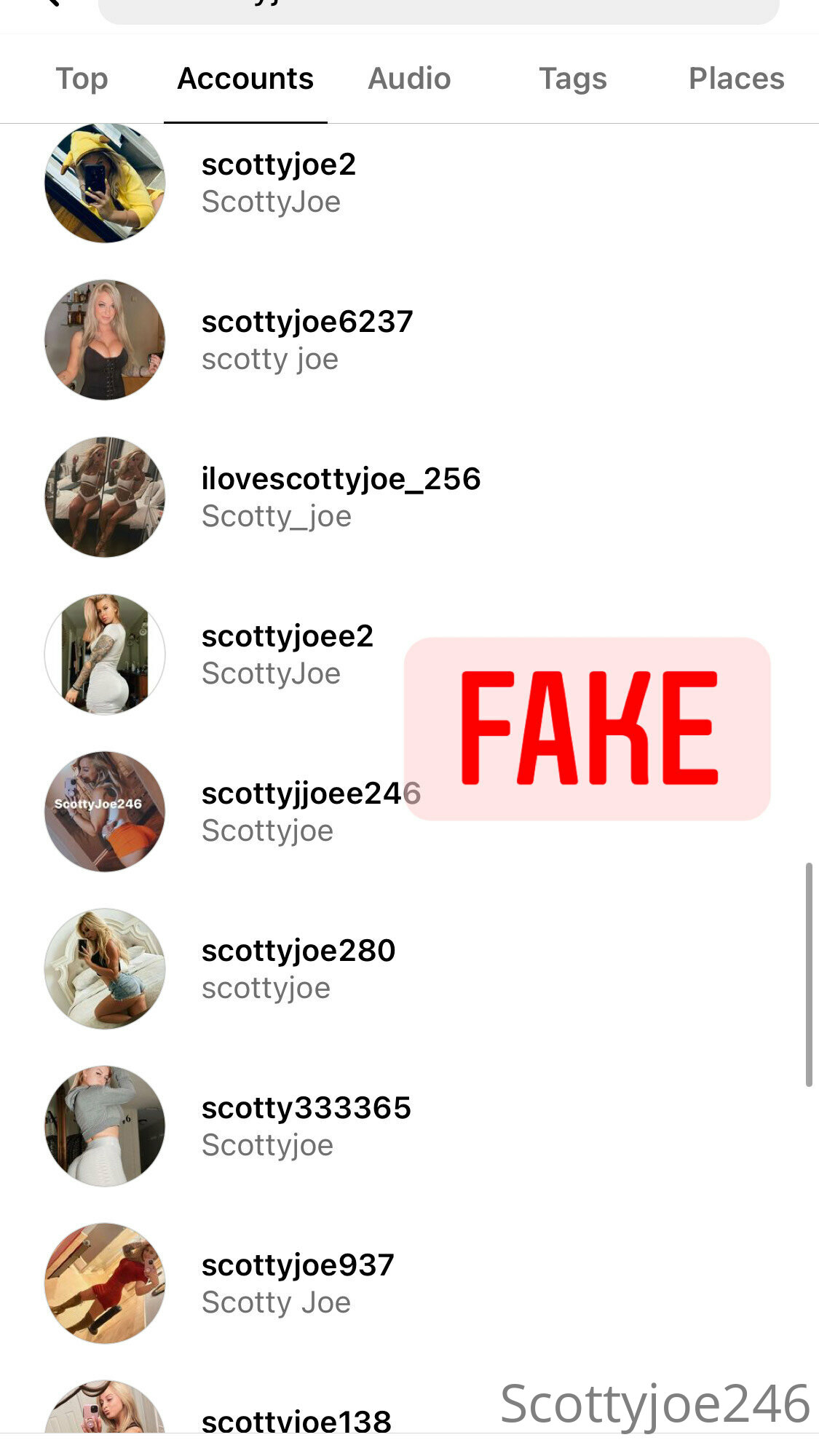This screenshot has height=1456, width=819.
Task: Open the scotty333365 account
Action: tap(409, 1126)
